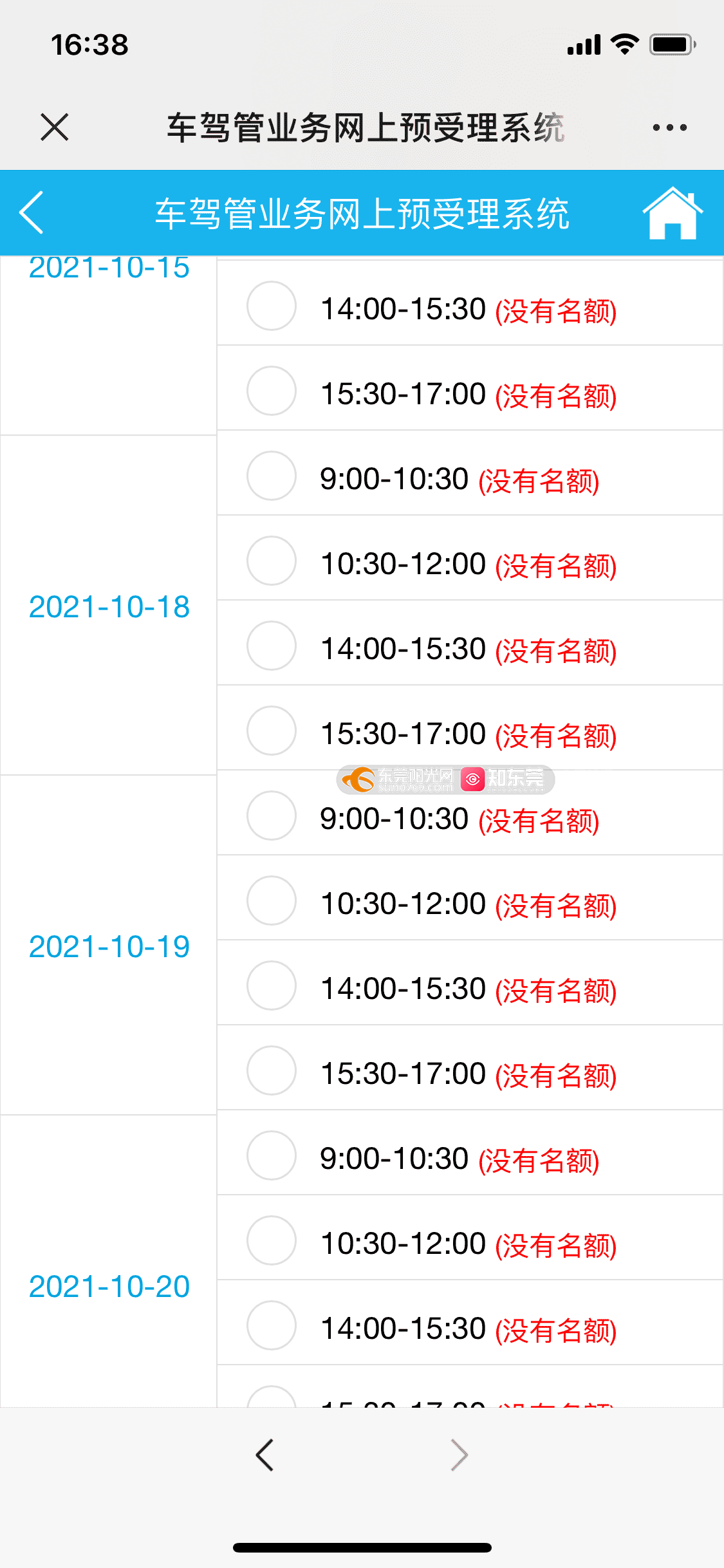Tap the browser forward arrow at bottom

click(459, 1455)
